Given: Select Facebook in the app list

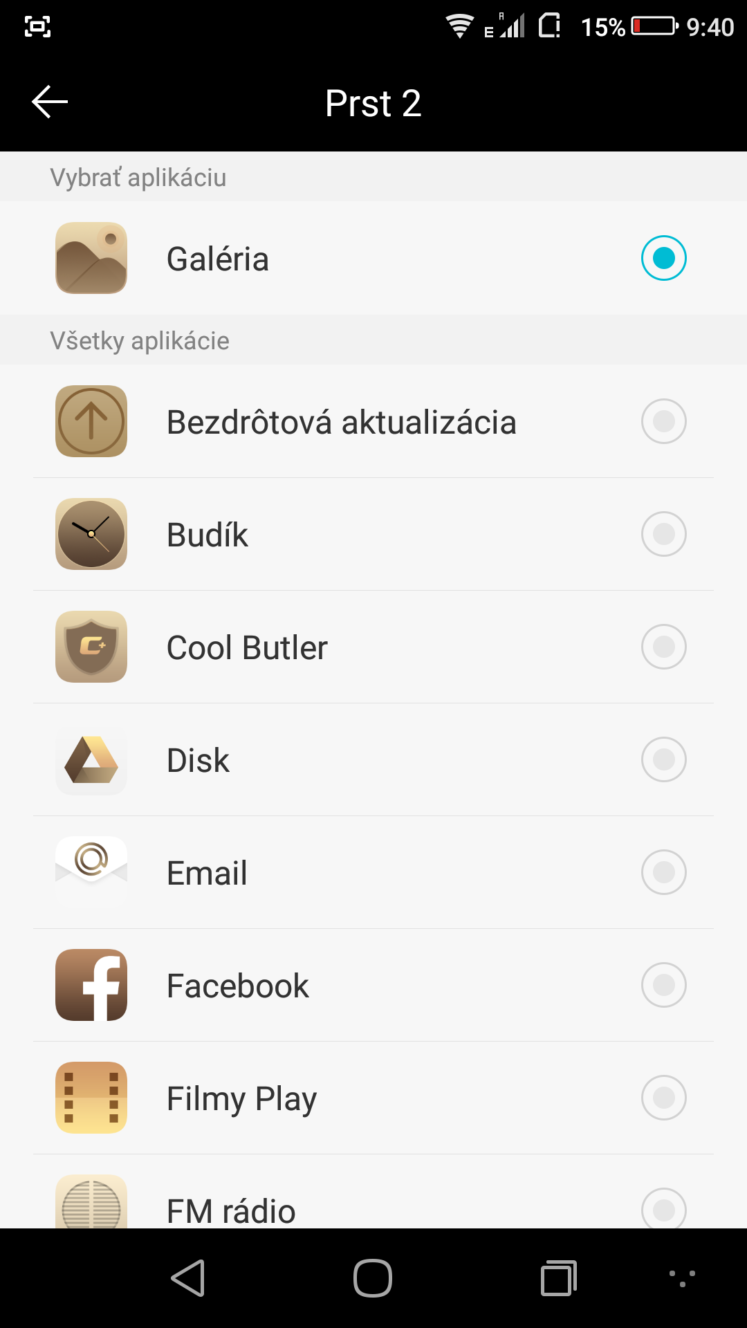Looking at the screenshot, I should pyautogui.click(x=373, y=986).
